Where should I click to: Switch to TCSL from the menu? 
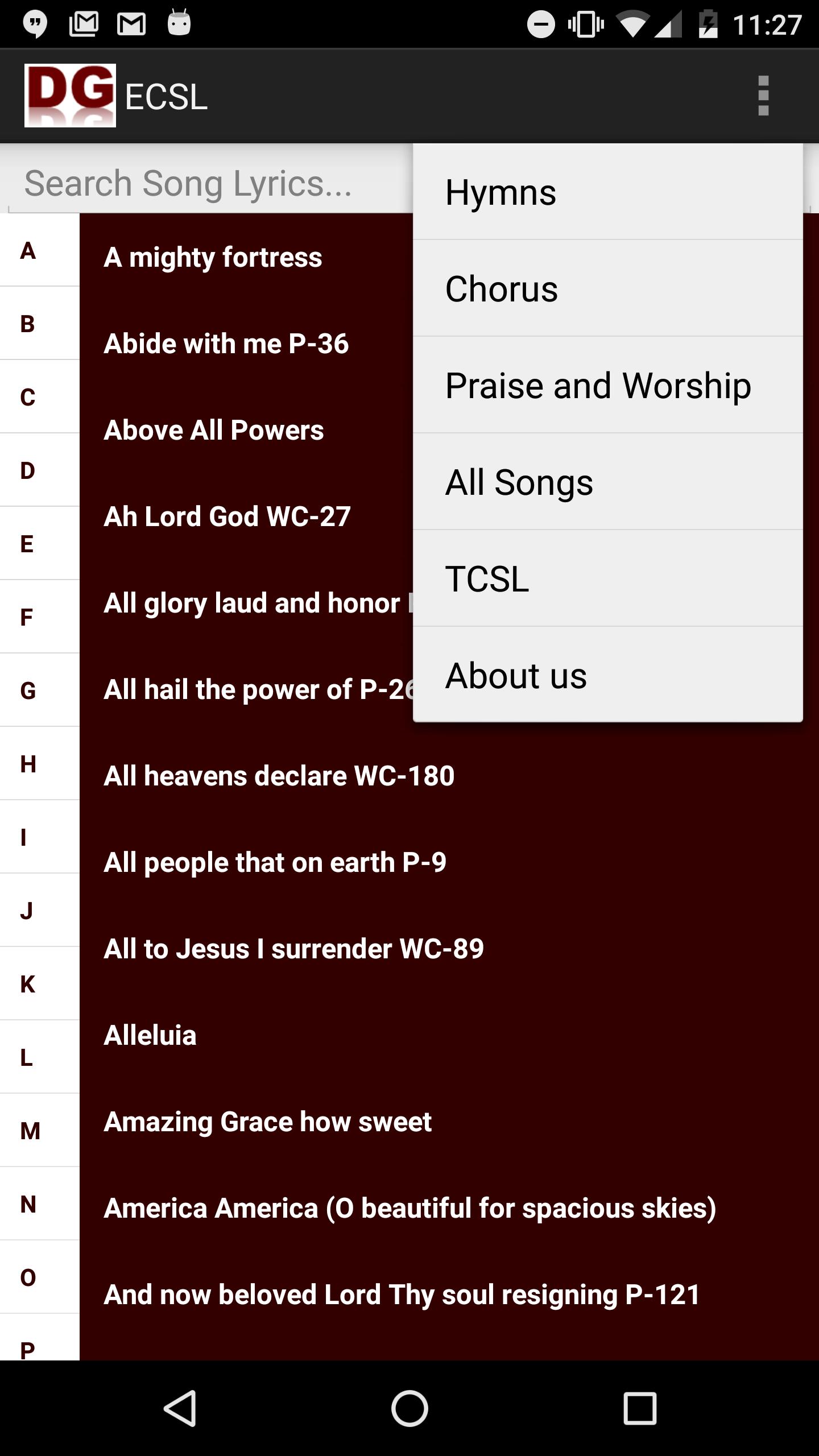coord(607,578)
